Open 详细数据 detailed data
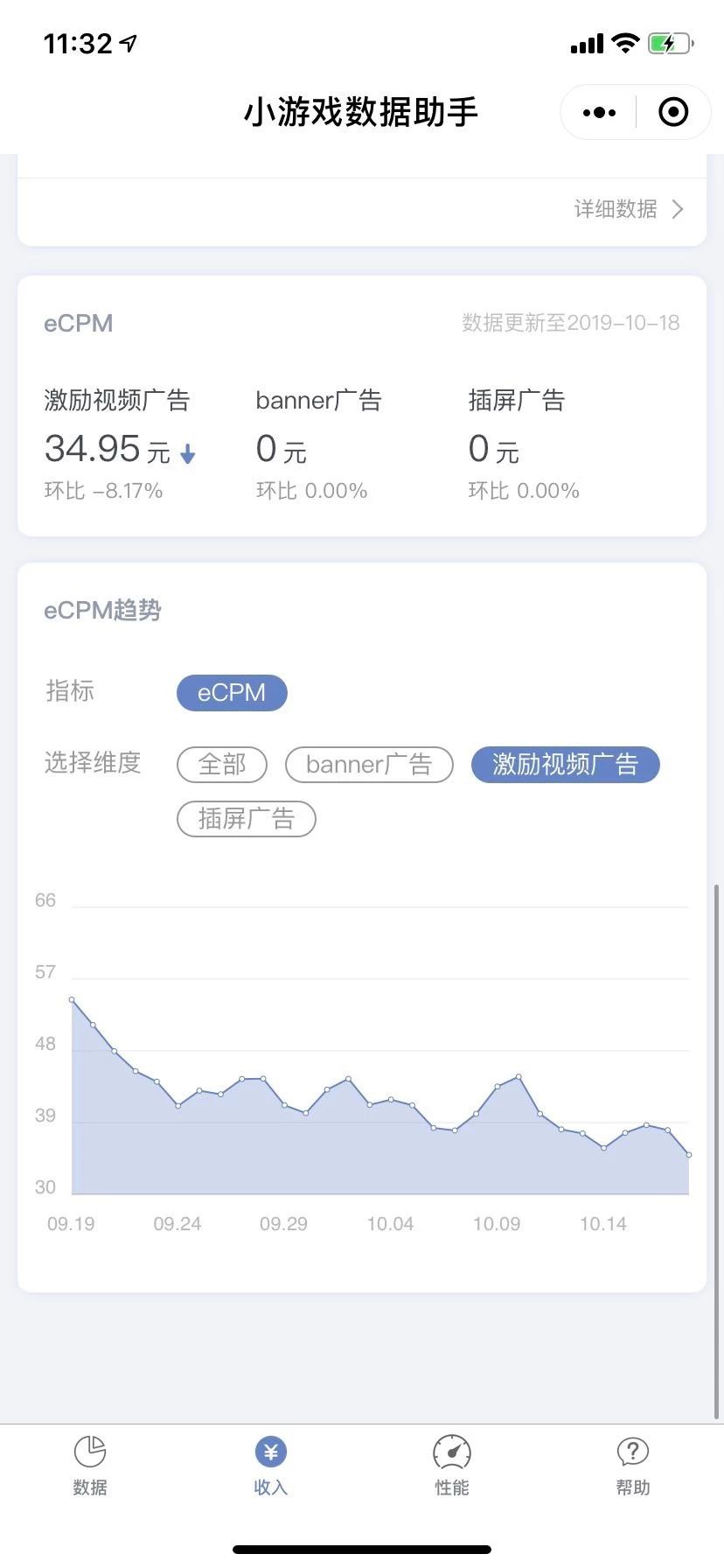 628,209
